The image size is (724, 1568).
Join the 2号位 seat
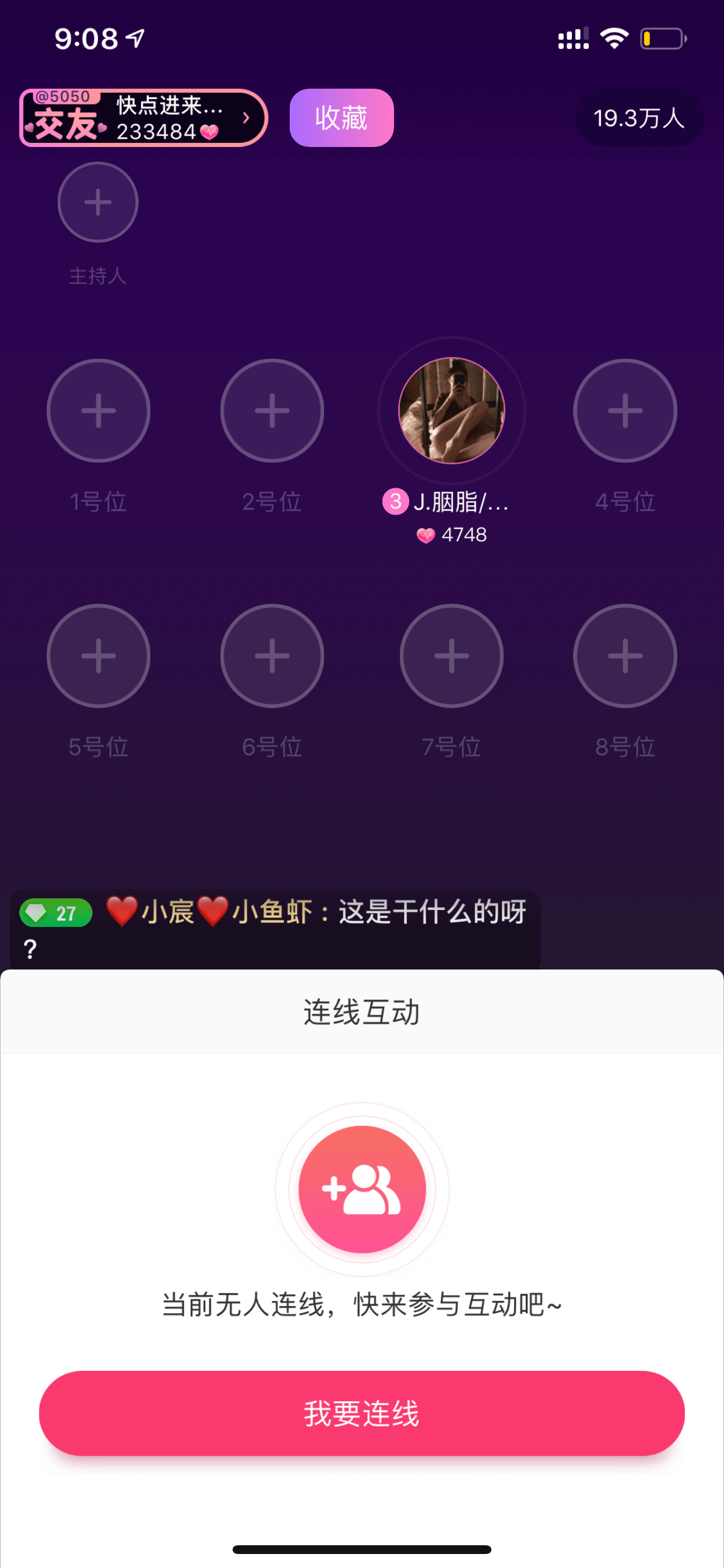click(x=272, y=411)
